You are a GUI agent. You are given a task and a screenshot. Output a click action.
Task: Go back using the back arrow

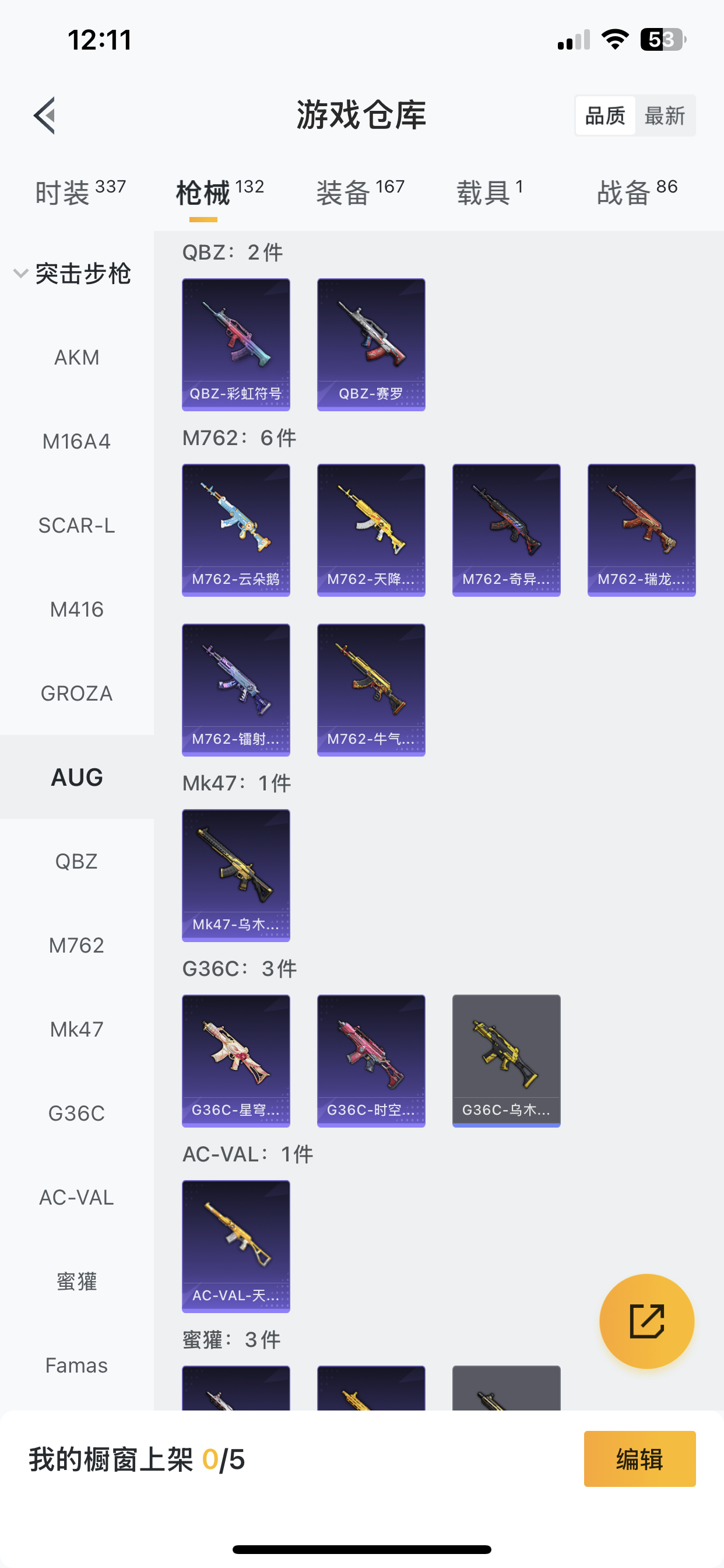pyautogui.click(x=44, y=115)
